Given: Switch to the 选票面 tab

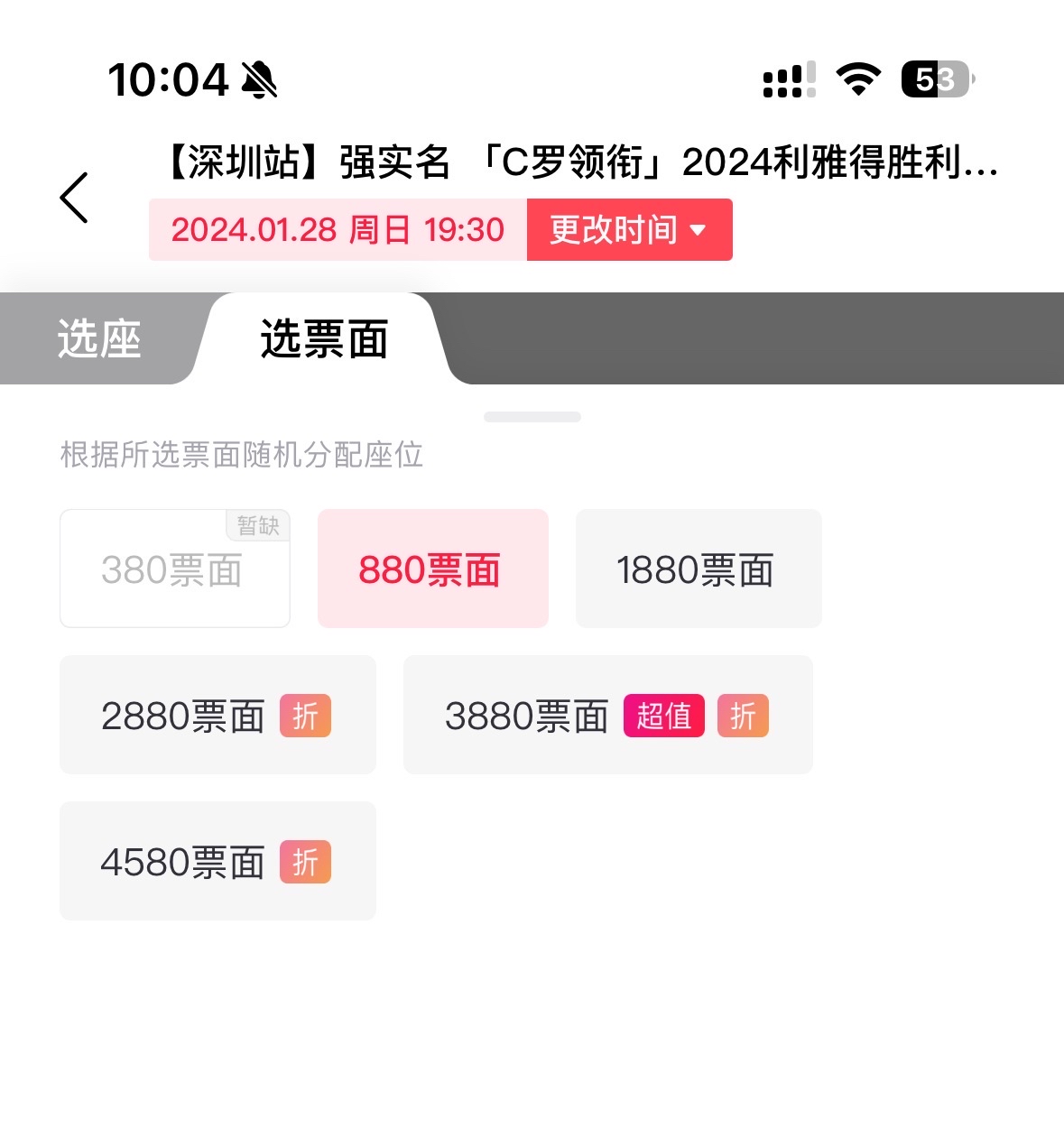Looking at the screenshot, I should click(323, 341).
